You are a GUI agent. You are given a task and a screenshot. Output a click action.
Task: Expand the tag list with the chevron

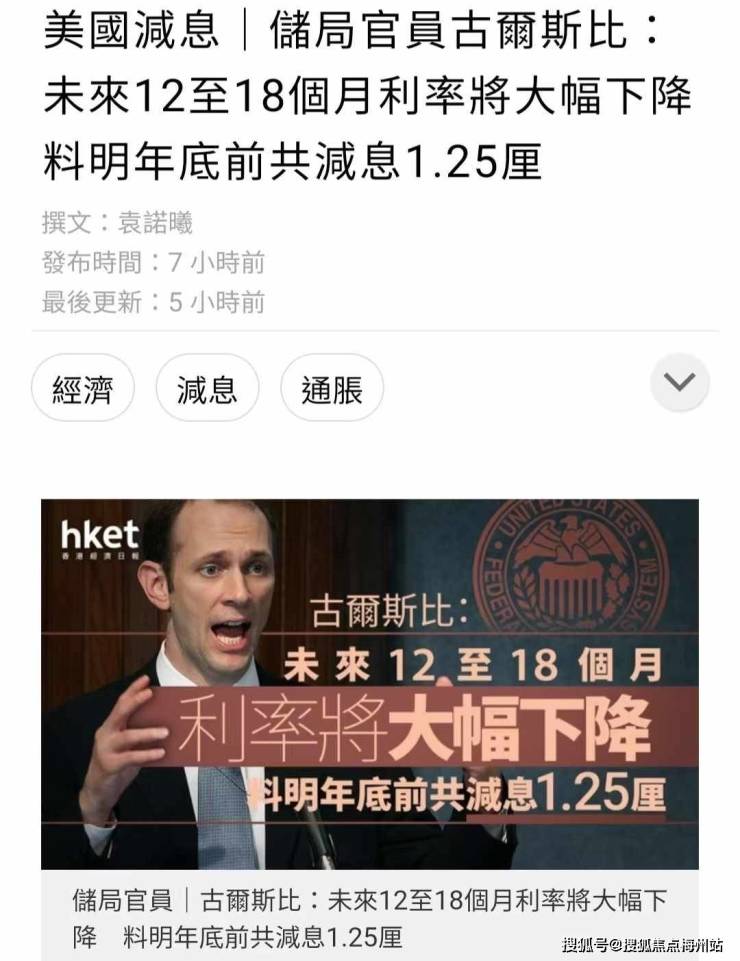(680, 383)
